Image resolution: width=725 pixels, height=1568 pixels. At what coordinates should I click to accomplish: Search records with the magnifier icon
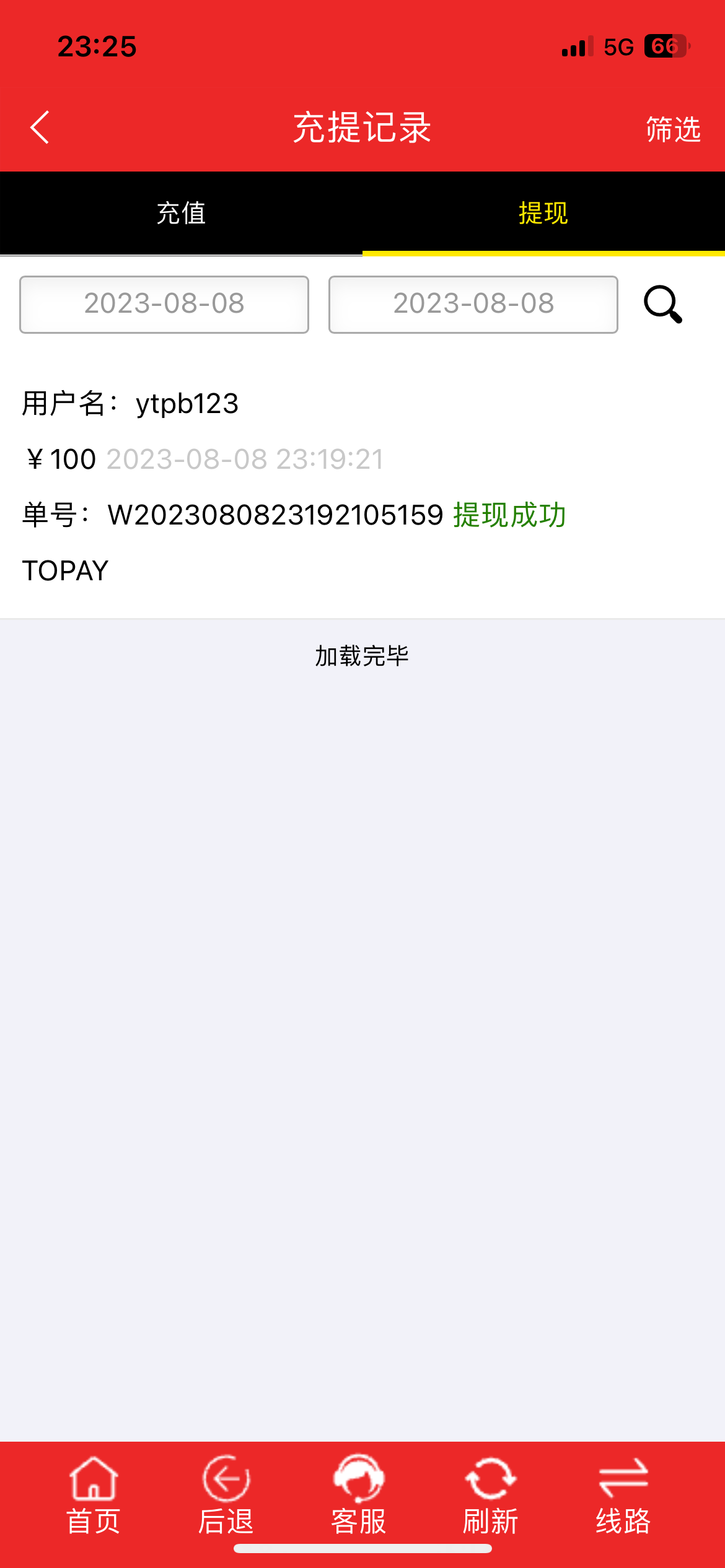663,304
